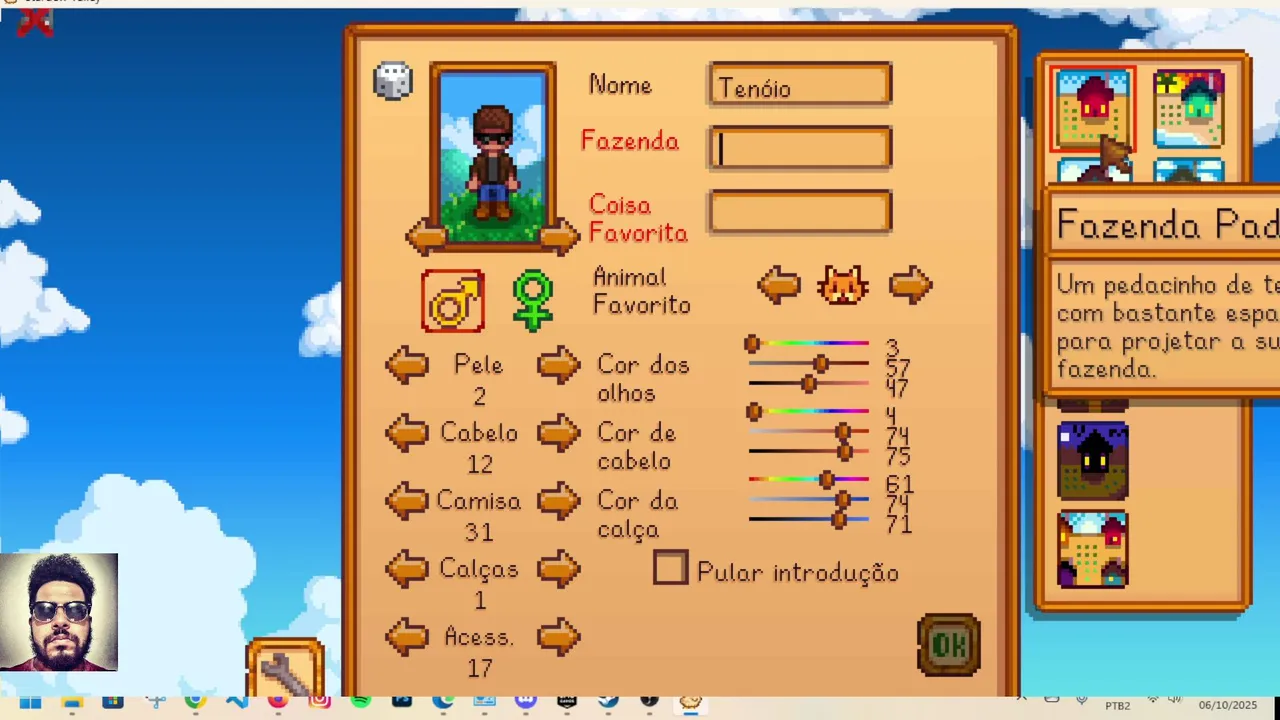Choose the next Calças style
The image size is (1280, 720).
click(558, 569)
